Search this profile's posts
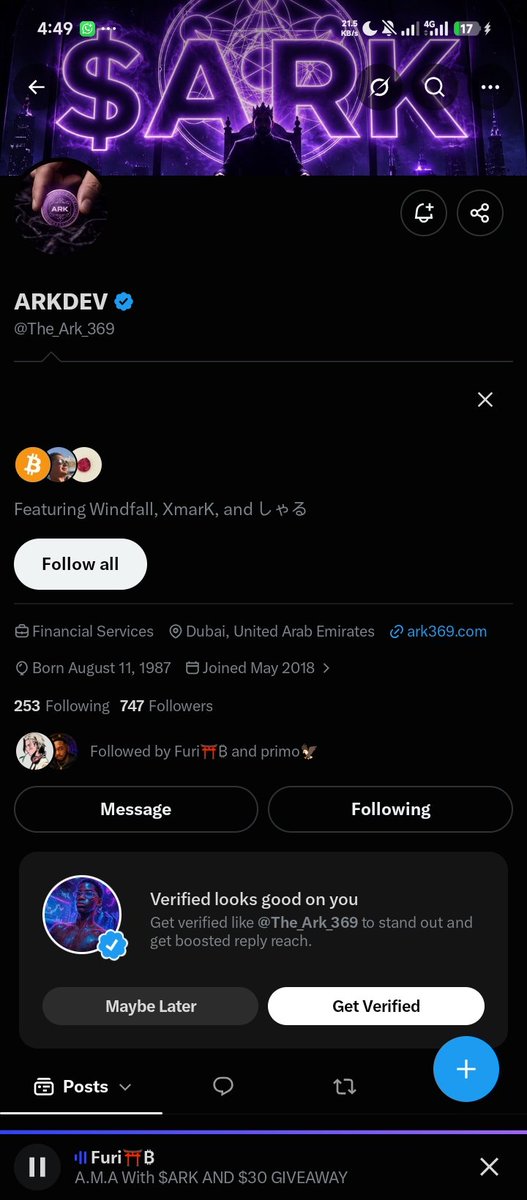The image size is (527, 1200). tap(434, 87)
